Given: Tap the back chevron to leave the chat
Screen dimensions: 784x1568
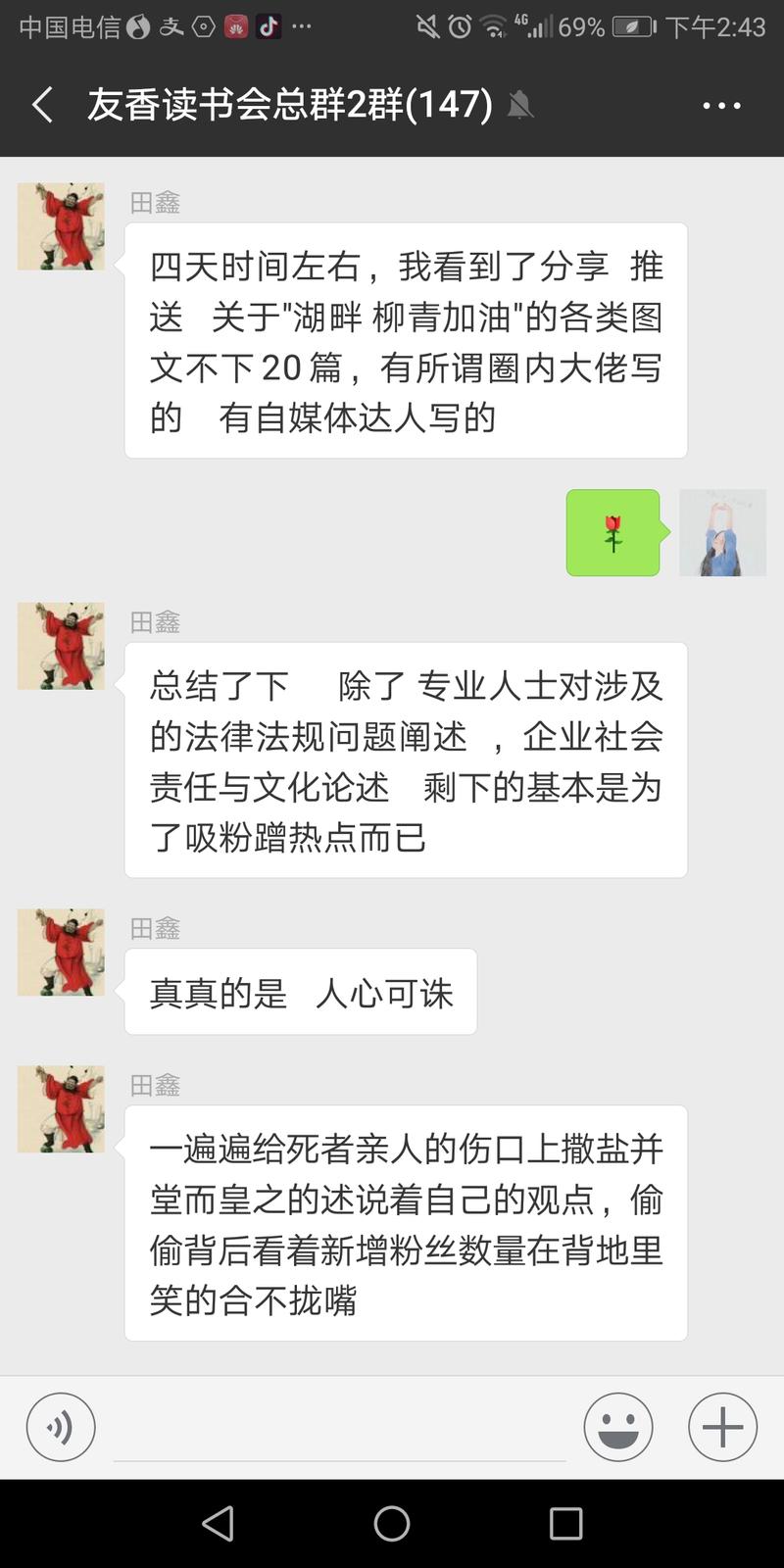Looking at the screenshot, I should click(40, 105).
